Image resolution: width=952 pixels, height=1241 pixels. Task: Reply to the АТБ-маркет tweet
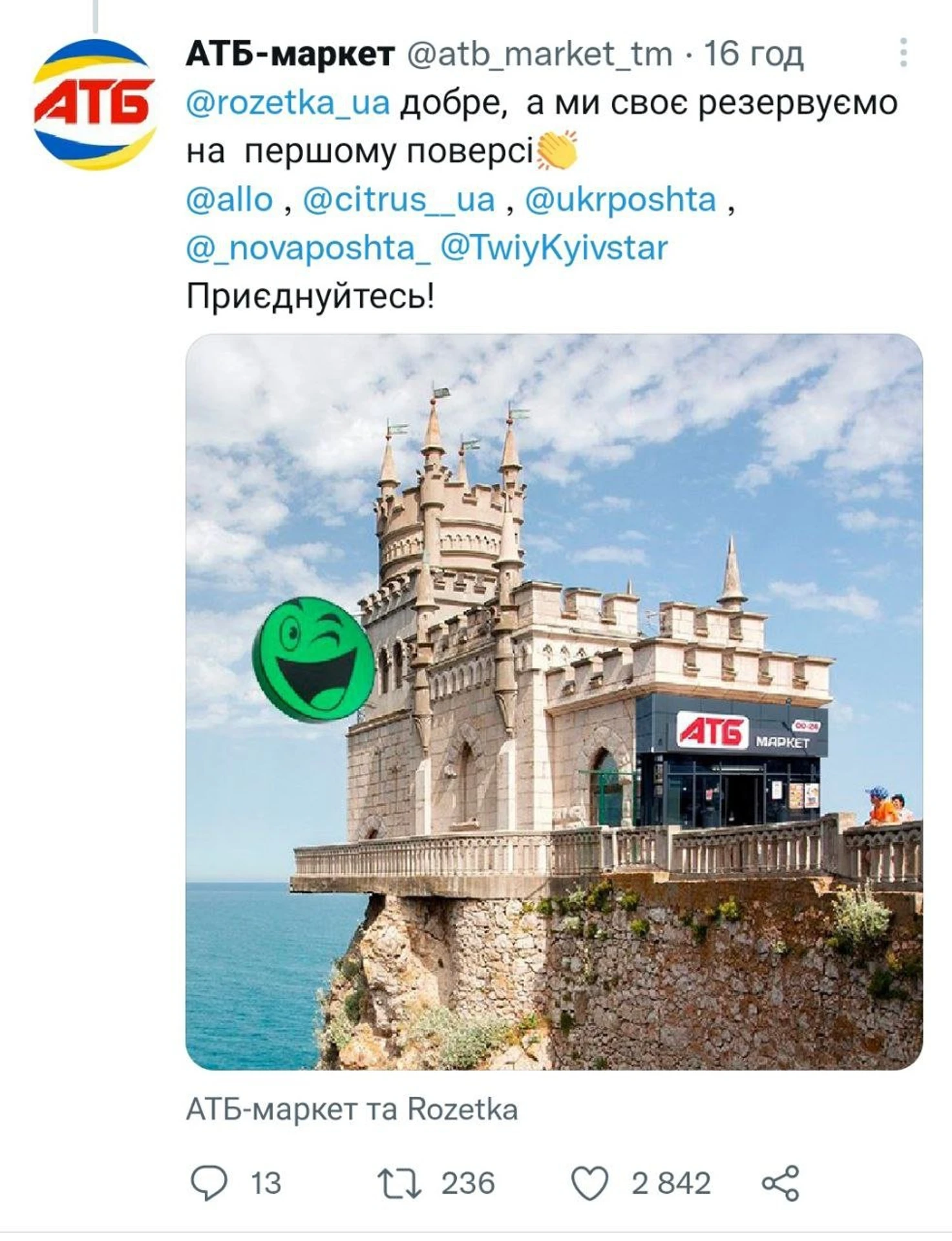click(209, 1183)
